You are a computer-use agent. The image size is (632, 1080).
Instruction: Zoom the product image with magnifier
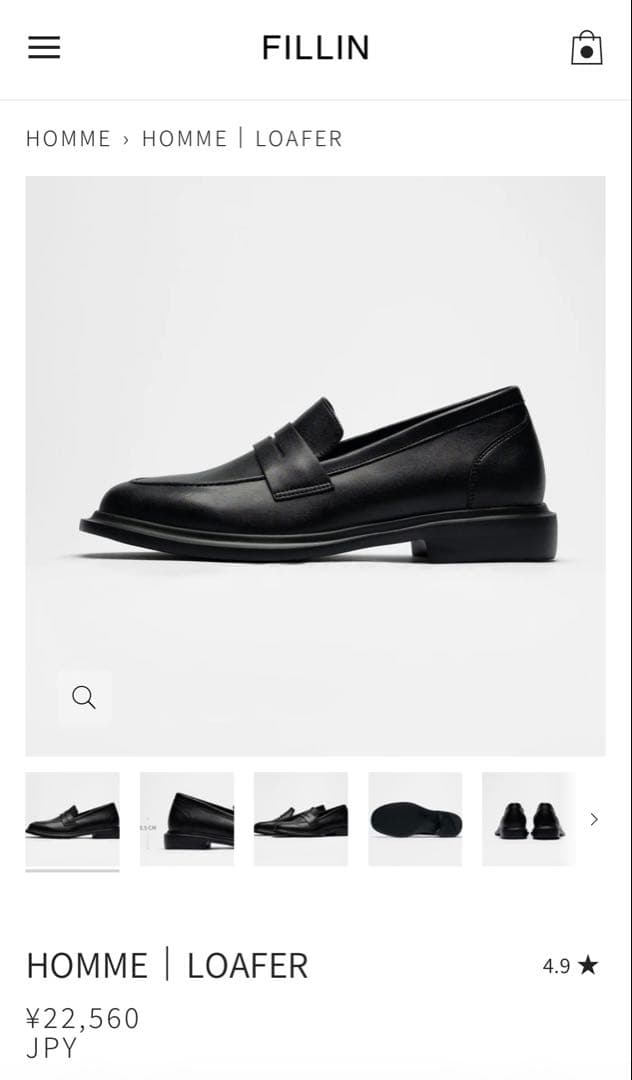tap(84, 698)
